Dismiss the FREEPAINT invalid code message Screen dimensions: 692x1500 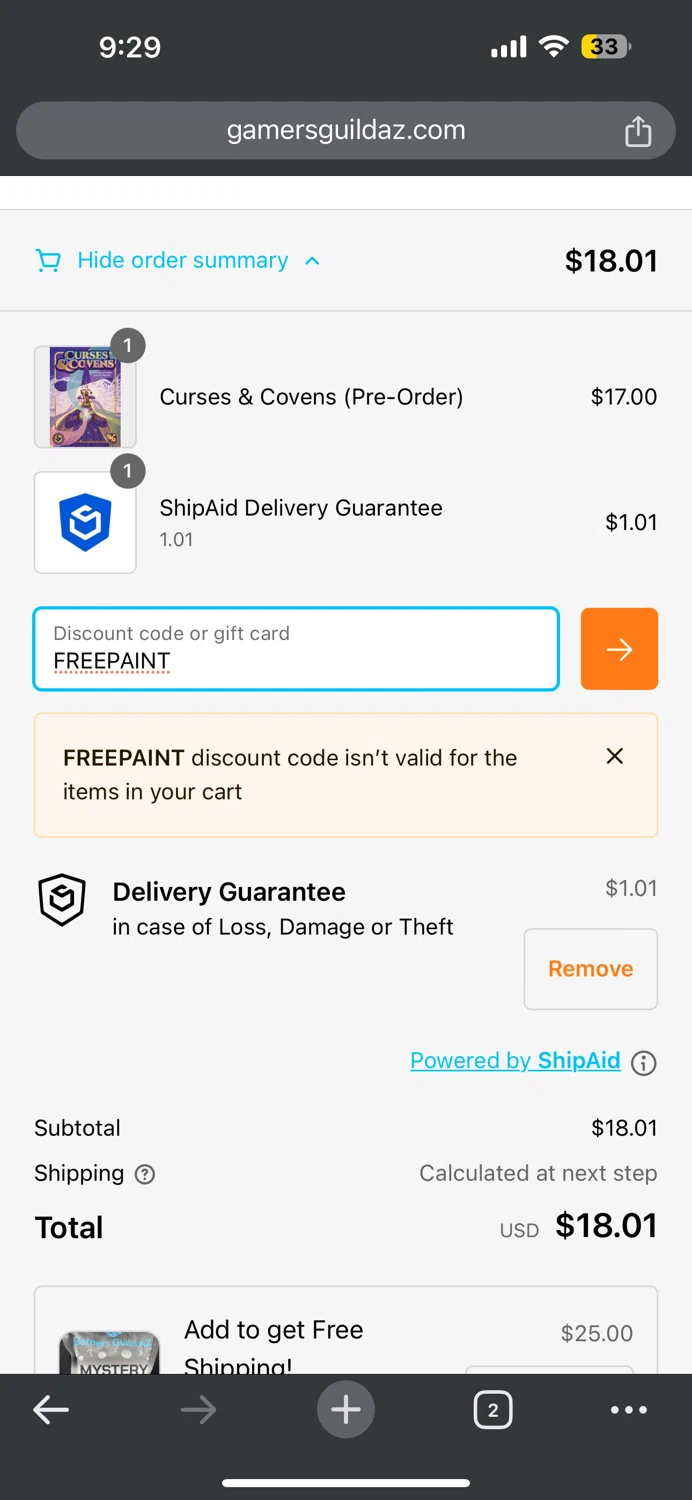point(615,757)
